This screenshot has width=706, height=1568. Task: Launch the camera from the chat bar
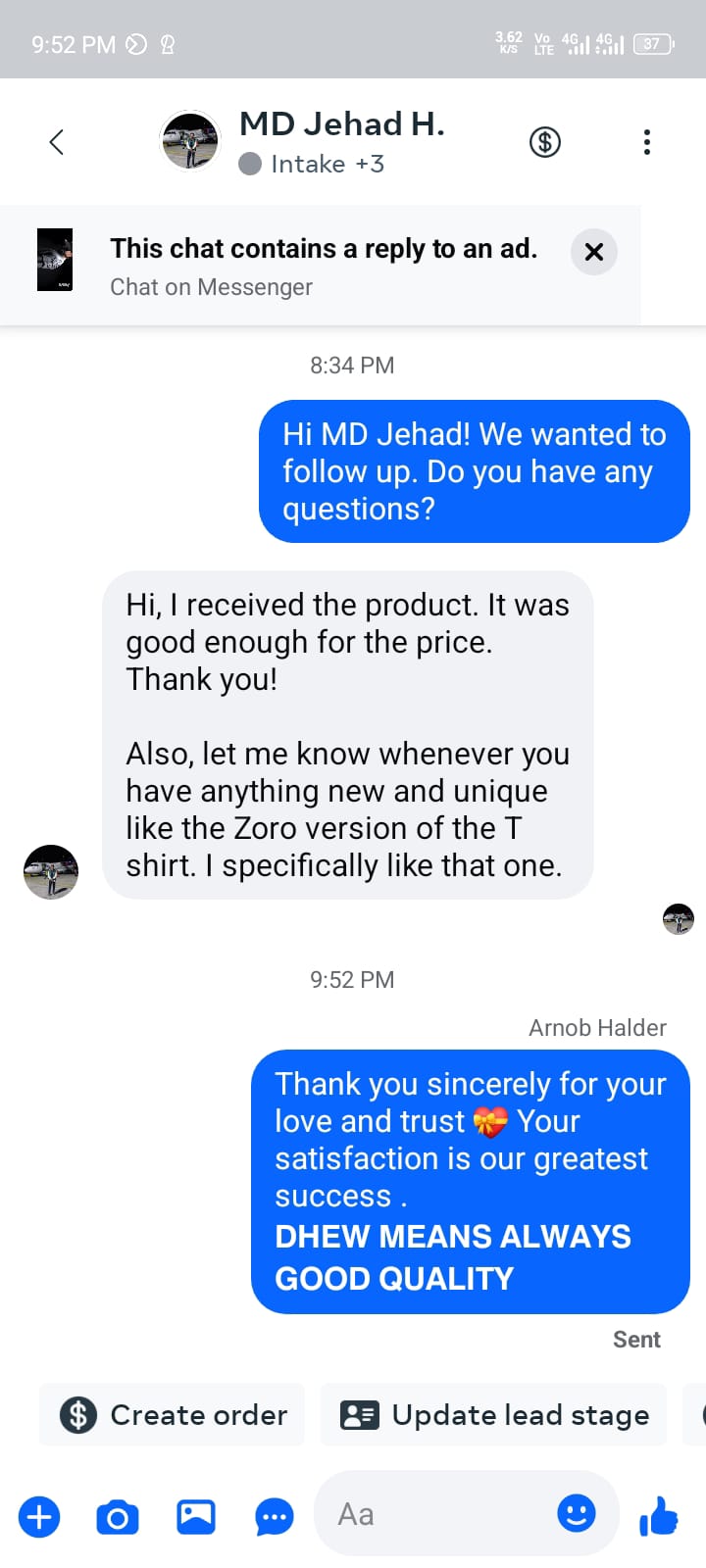point(118,1517)
